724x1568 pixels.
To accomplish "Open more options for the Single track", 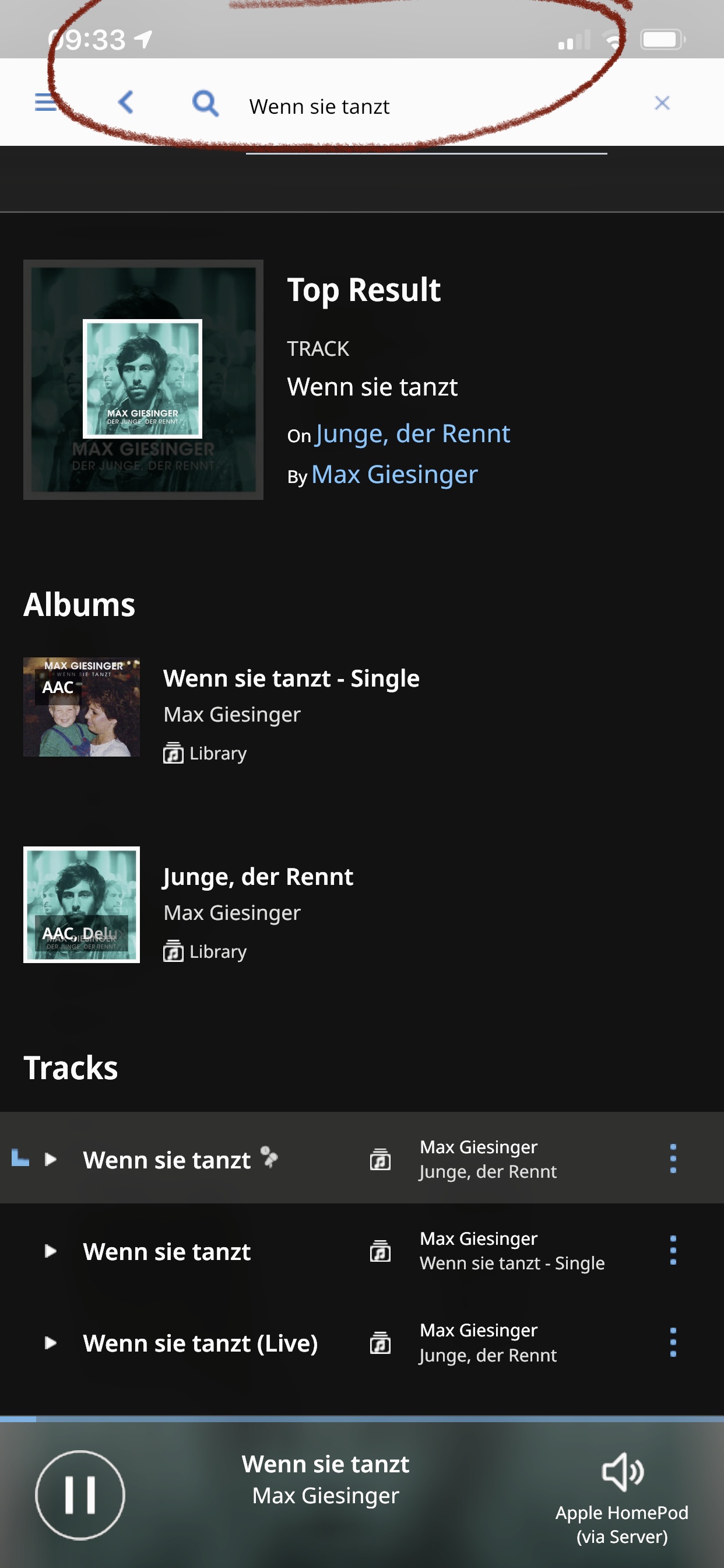I will tap(673, 1251).
